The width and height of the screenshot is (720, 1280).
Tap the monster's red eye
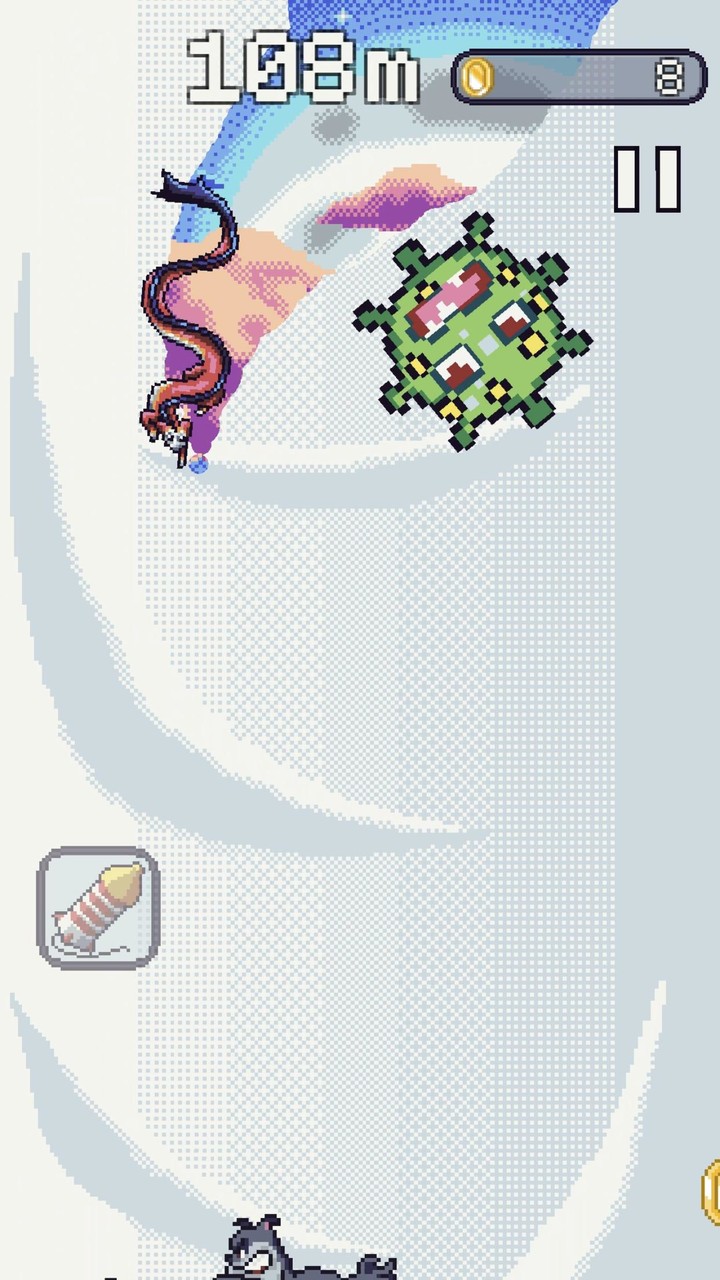(512, 323)
